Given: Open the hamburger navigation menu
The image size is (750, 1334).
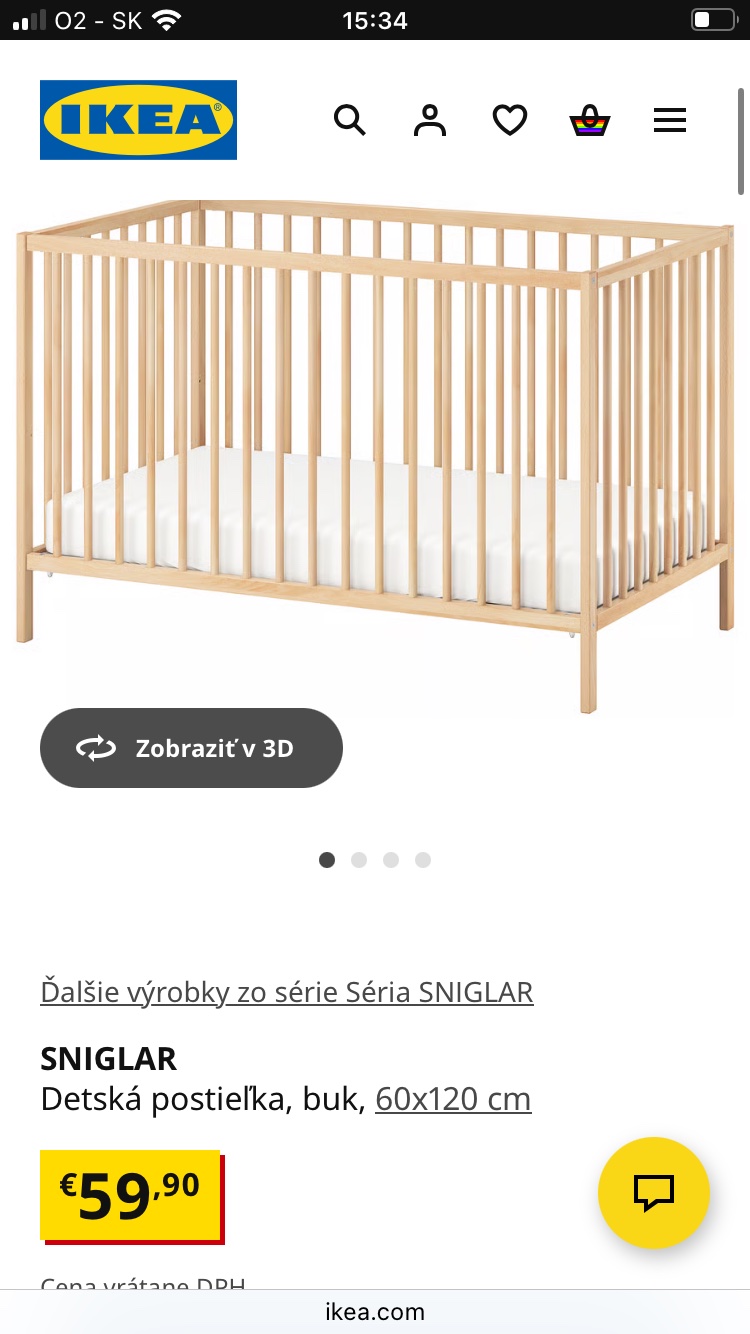Looking at the screenshot, I should click(670, 121).
